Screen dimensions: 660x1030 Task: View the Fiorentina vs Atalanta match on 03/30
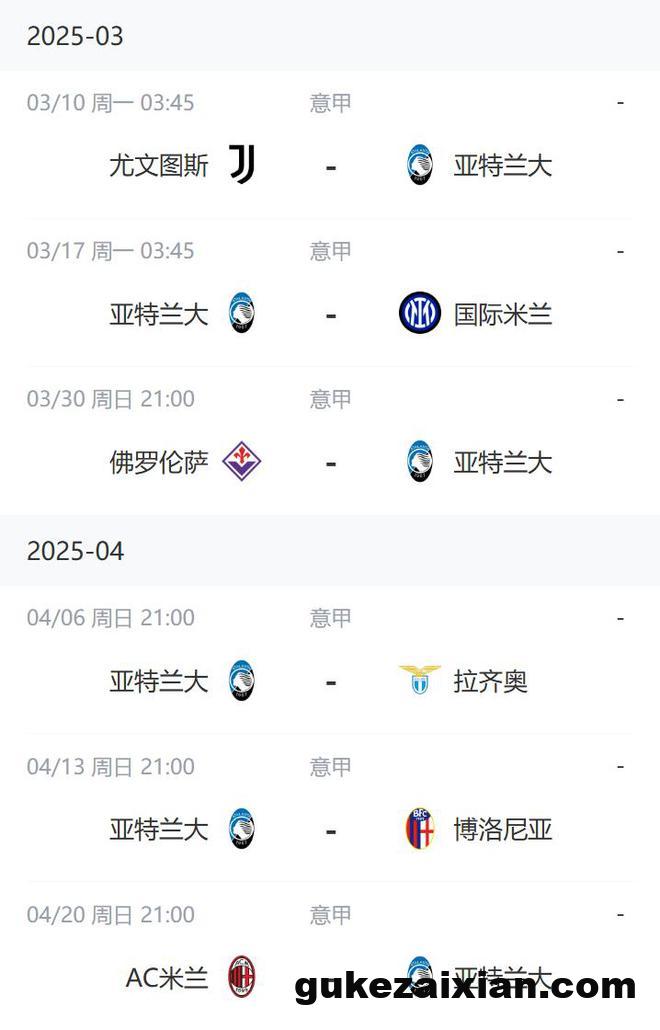330,462
